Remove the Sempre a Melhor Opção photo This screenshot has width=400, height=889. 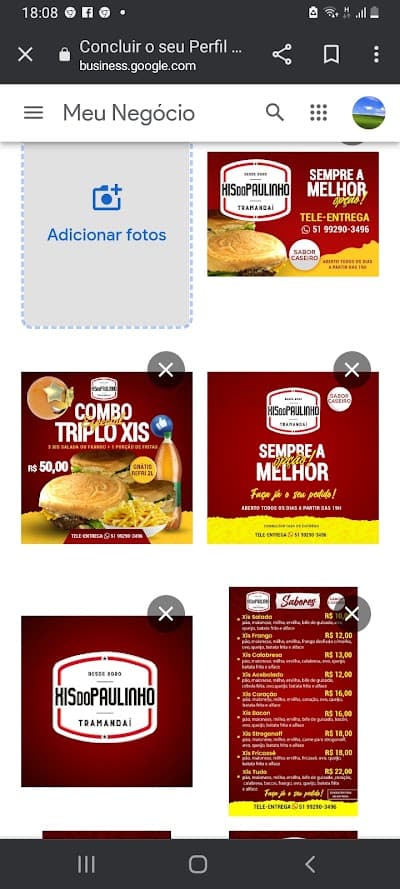[x=352, y=370]
